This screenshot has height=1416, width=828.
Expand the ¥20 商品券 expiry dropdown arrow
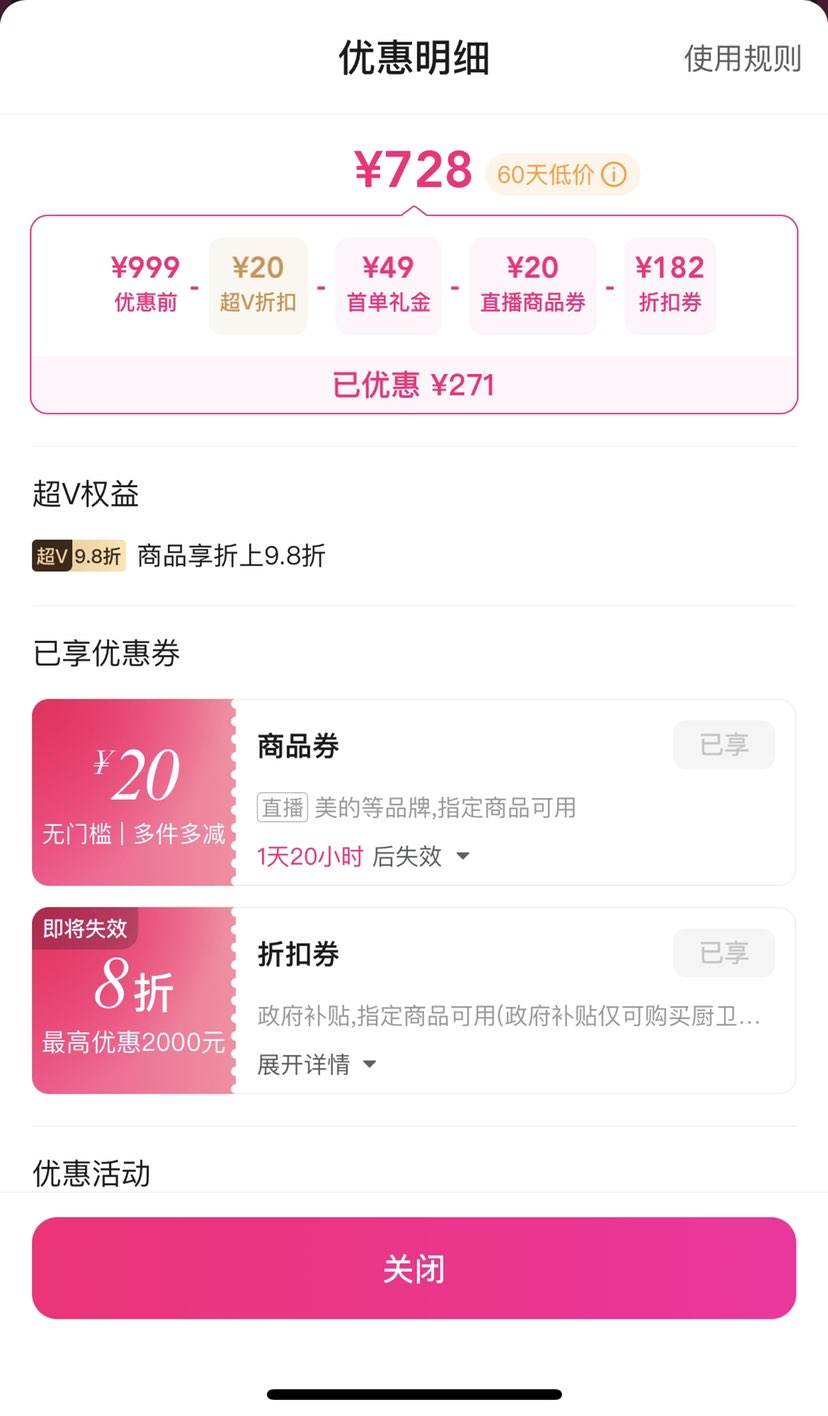(x=462, y=856)
